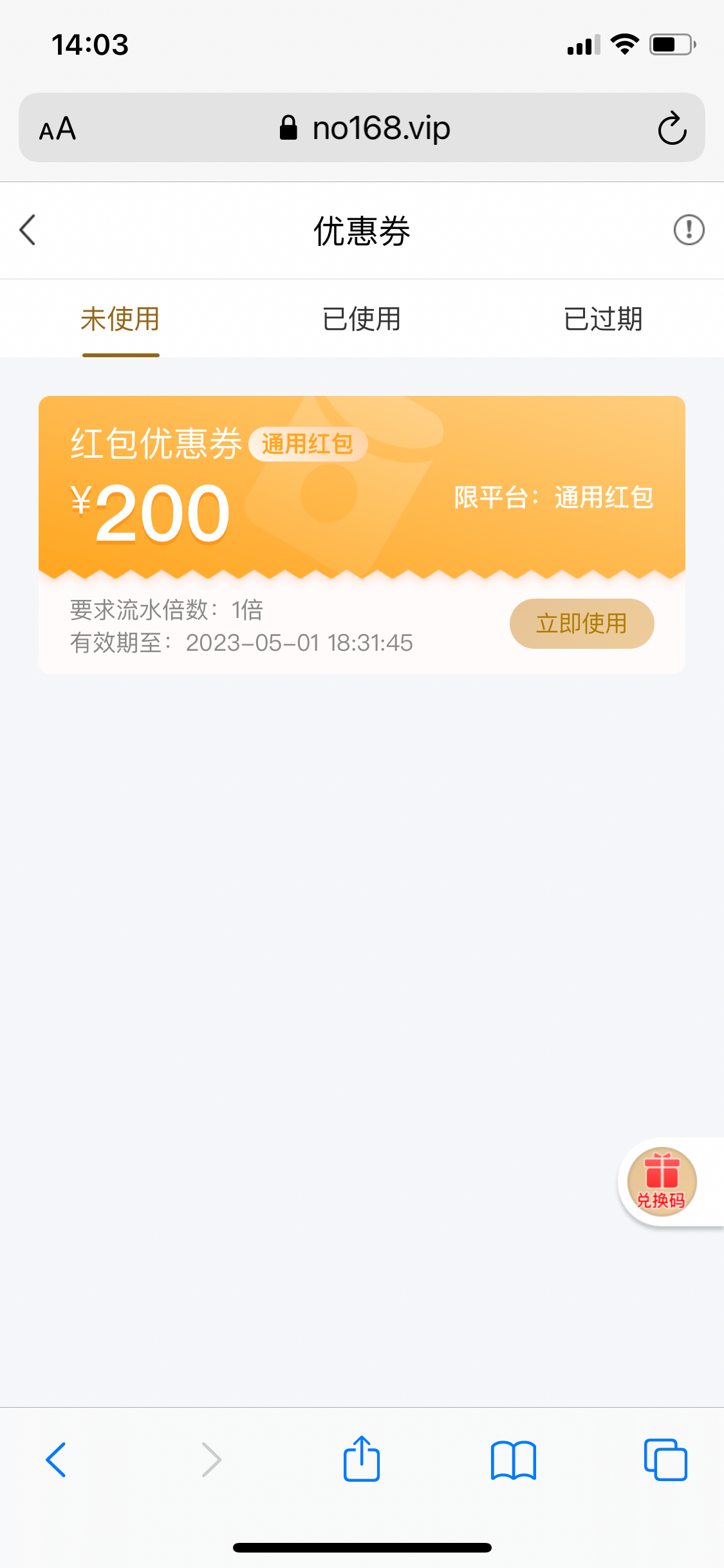Image resolution: width=724 pixels, height=1568 pixels.
Task: Navigate back in Safari toolbar
Action: point(56,1460)
